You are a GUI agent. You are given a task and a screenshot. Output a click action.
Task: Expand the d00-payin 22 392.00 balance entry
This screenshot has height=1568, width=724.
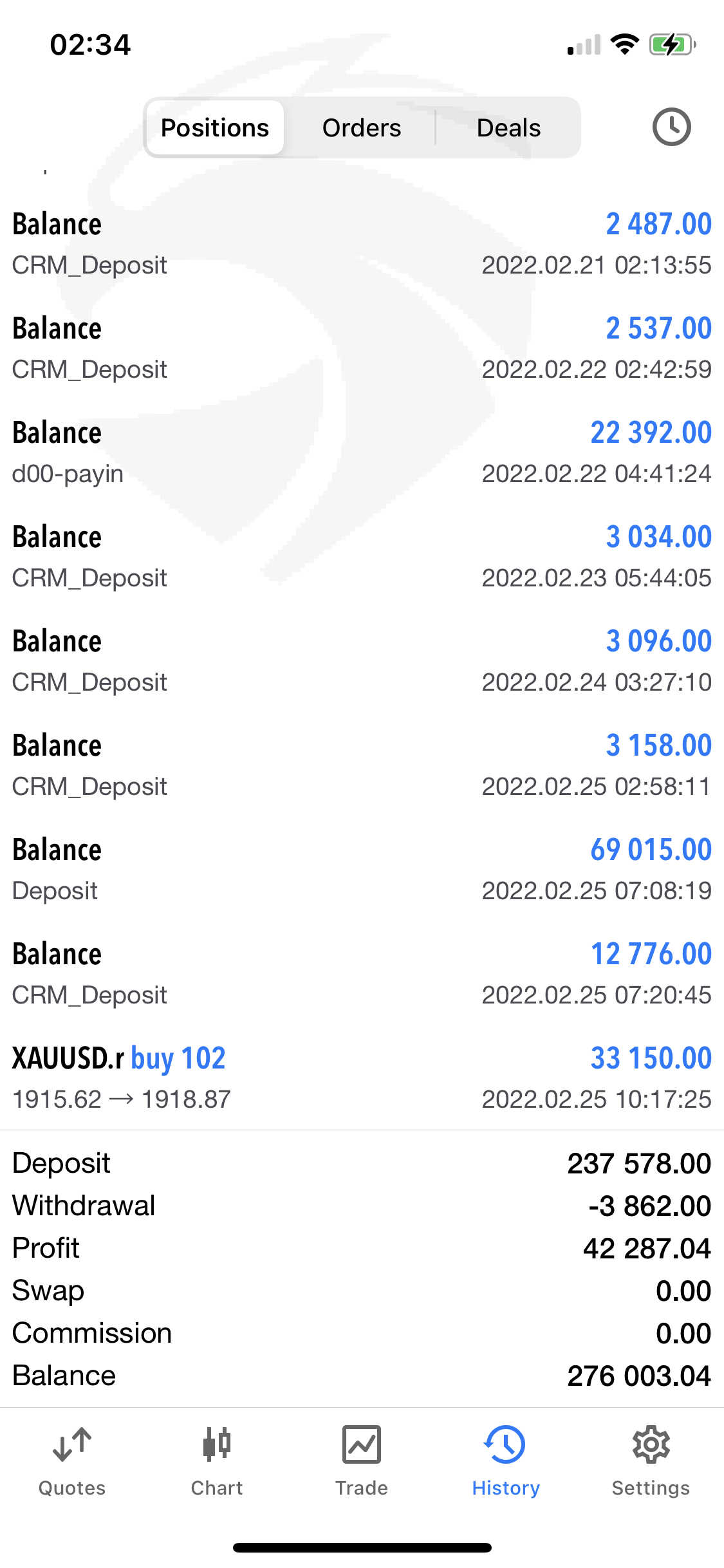(x=362, y=453)
